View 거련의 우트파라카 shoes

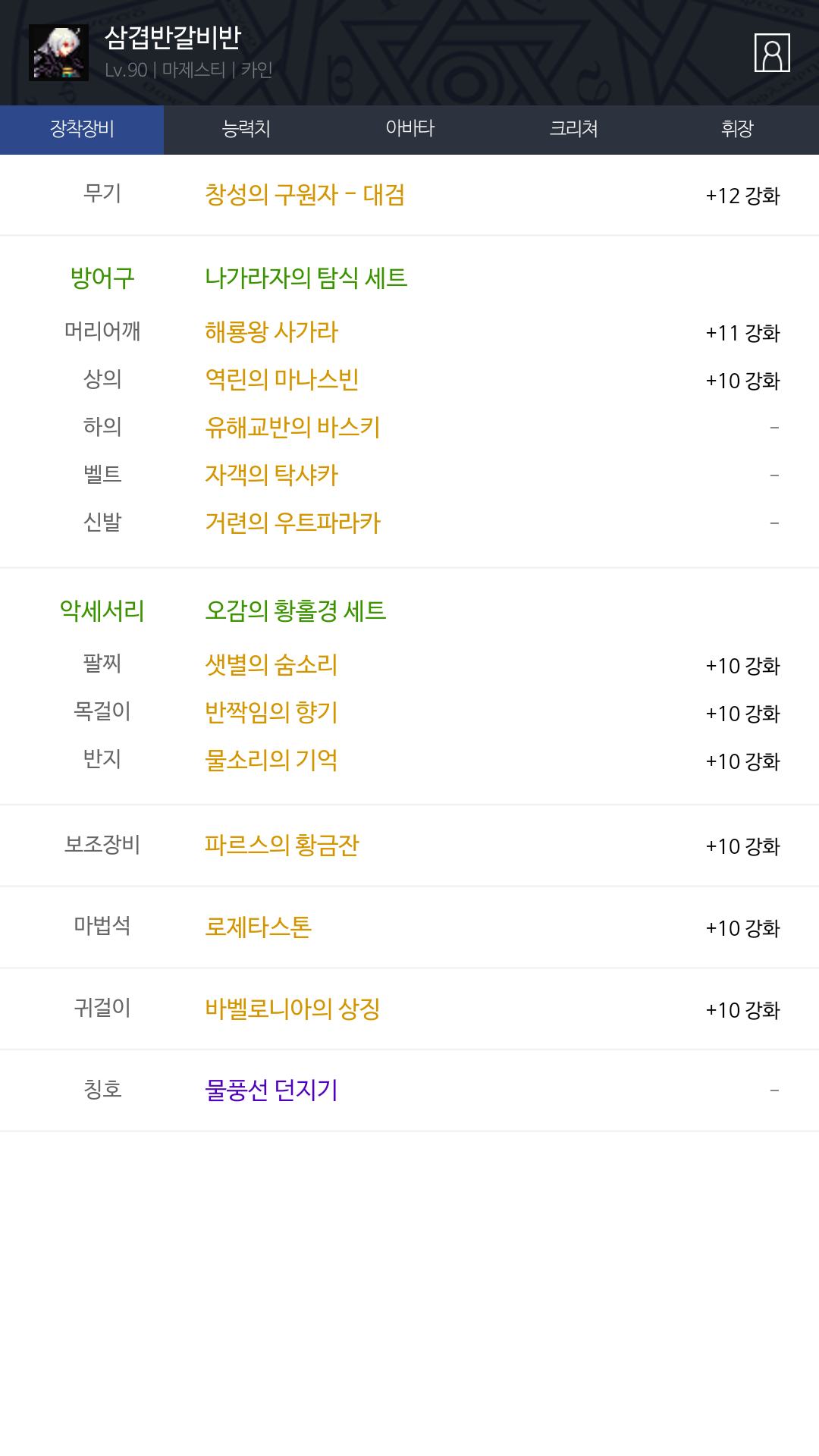pyautogui.click(x=293, y=523)
